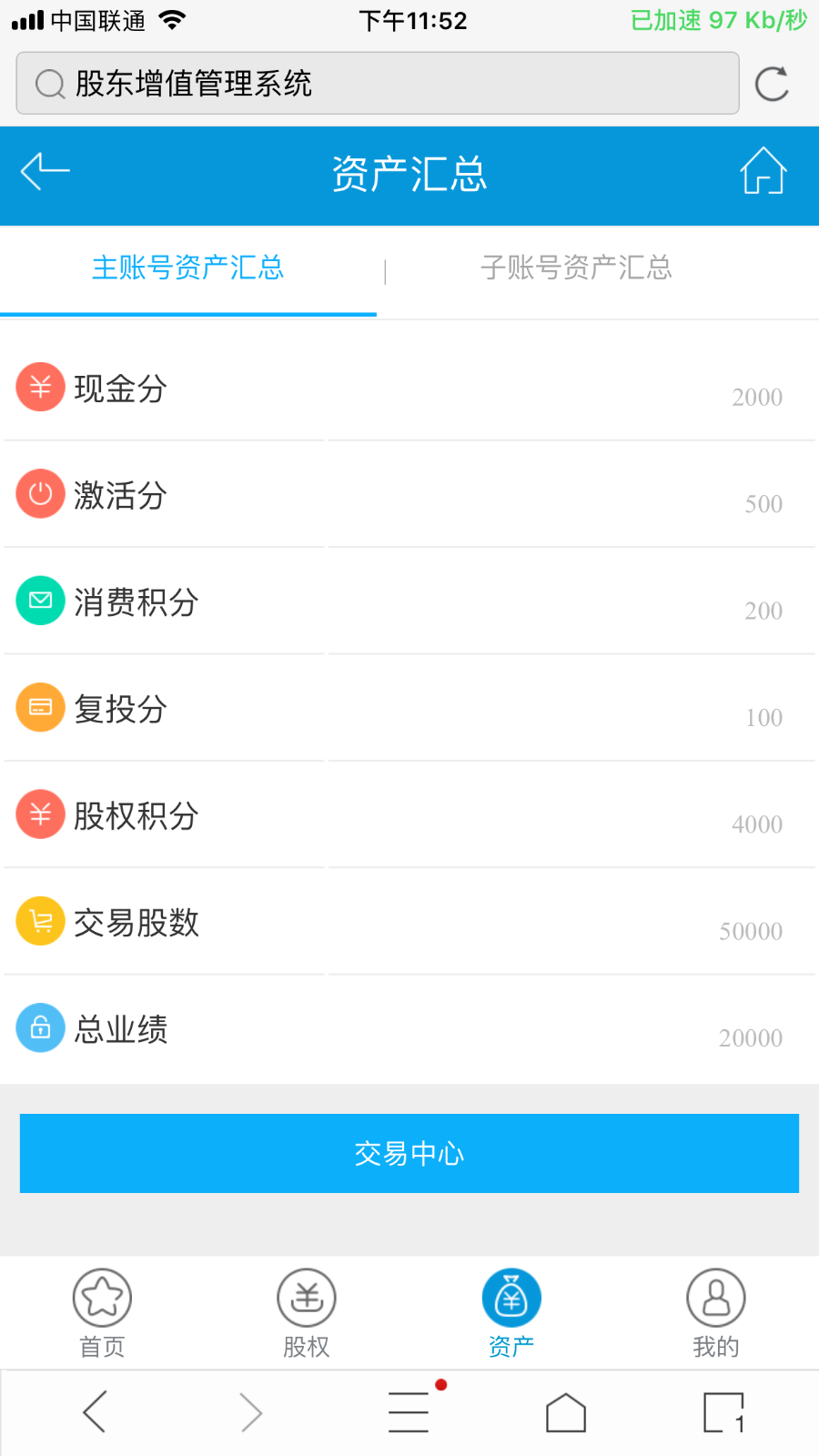The height and width of the screenshot is (1456, 819).
Task: Select the 主账号资产汇总 tab
Action: pyautogui.click(x=188, y=268)
